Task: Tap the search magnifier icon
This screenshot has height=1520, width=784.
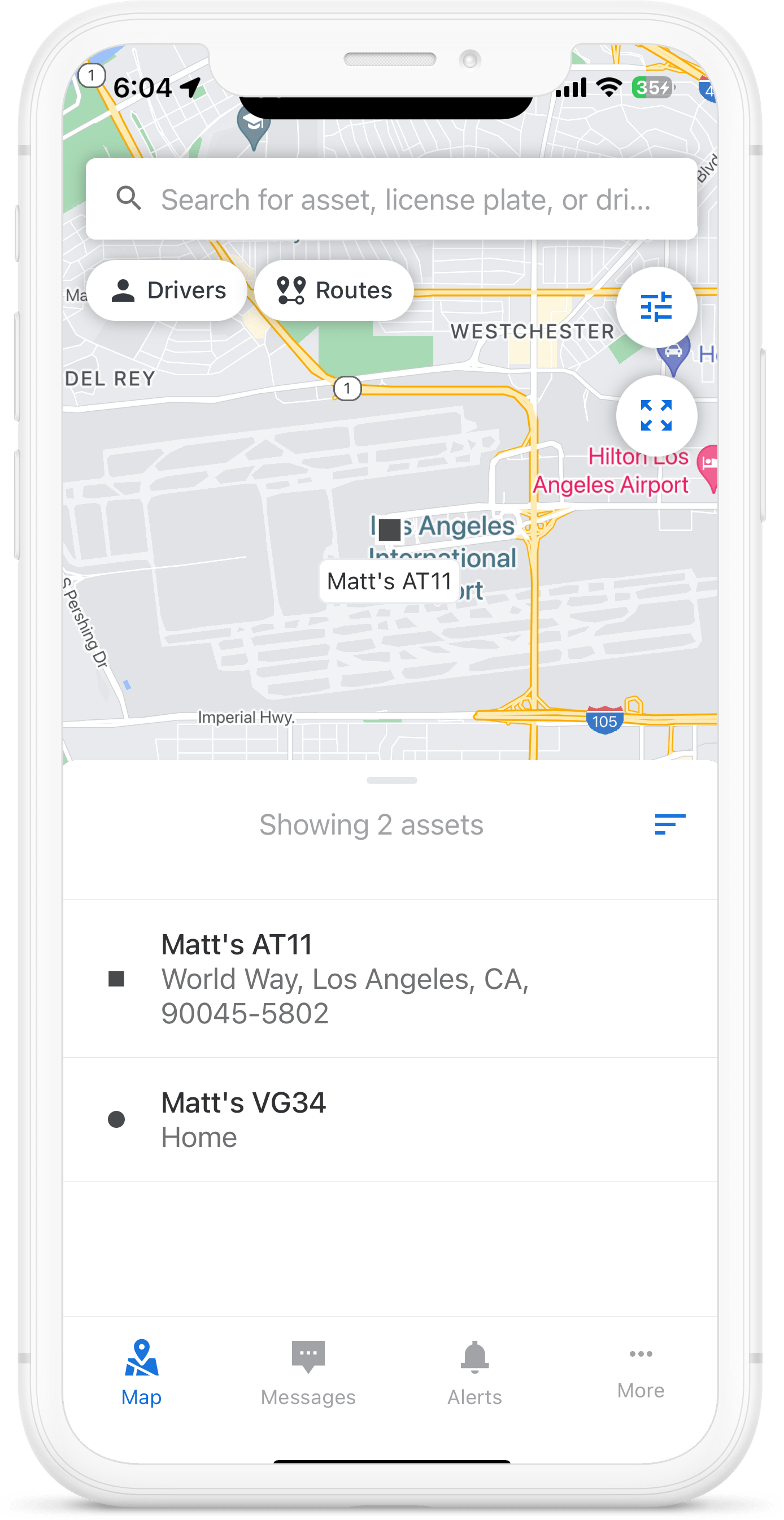Action: 130,199
